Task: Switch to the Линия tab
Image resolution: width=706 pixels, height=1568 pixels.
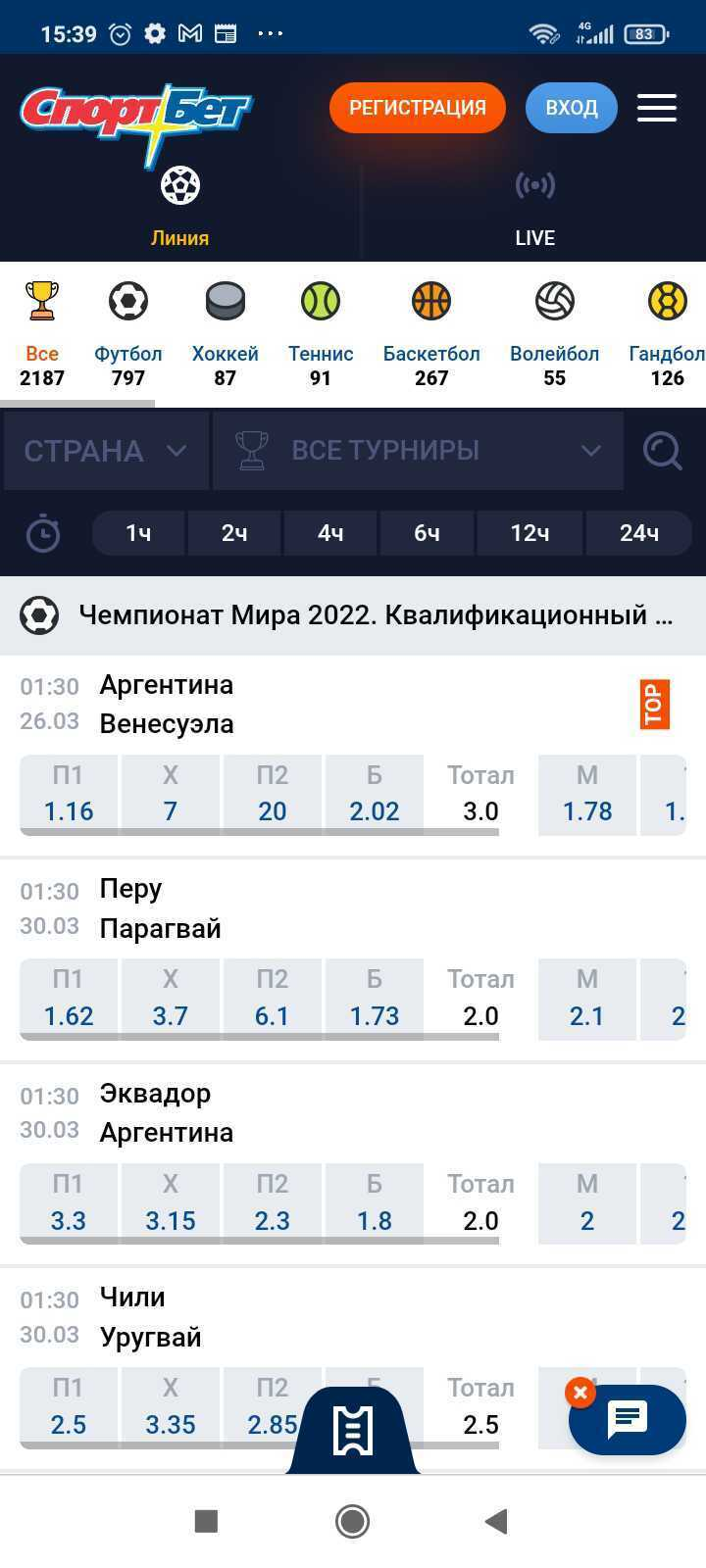Action: tap(180, 206)
